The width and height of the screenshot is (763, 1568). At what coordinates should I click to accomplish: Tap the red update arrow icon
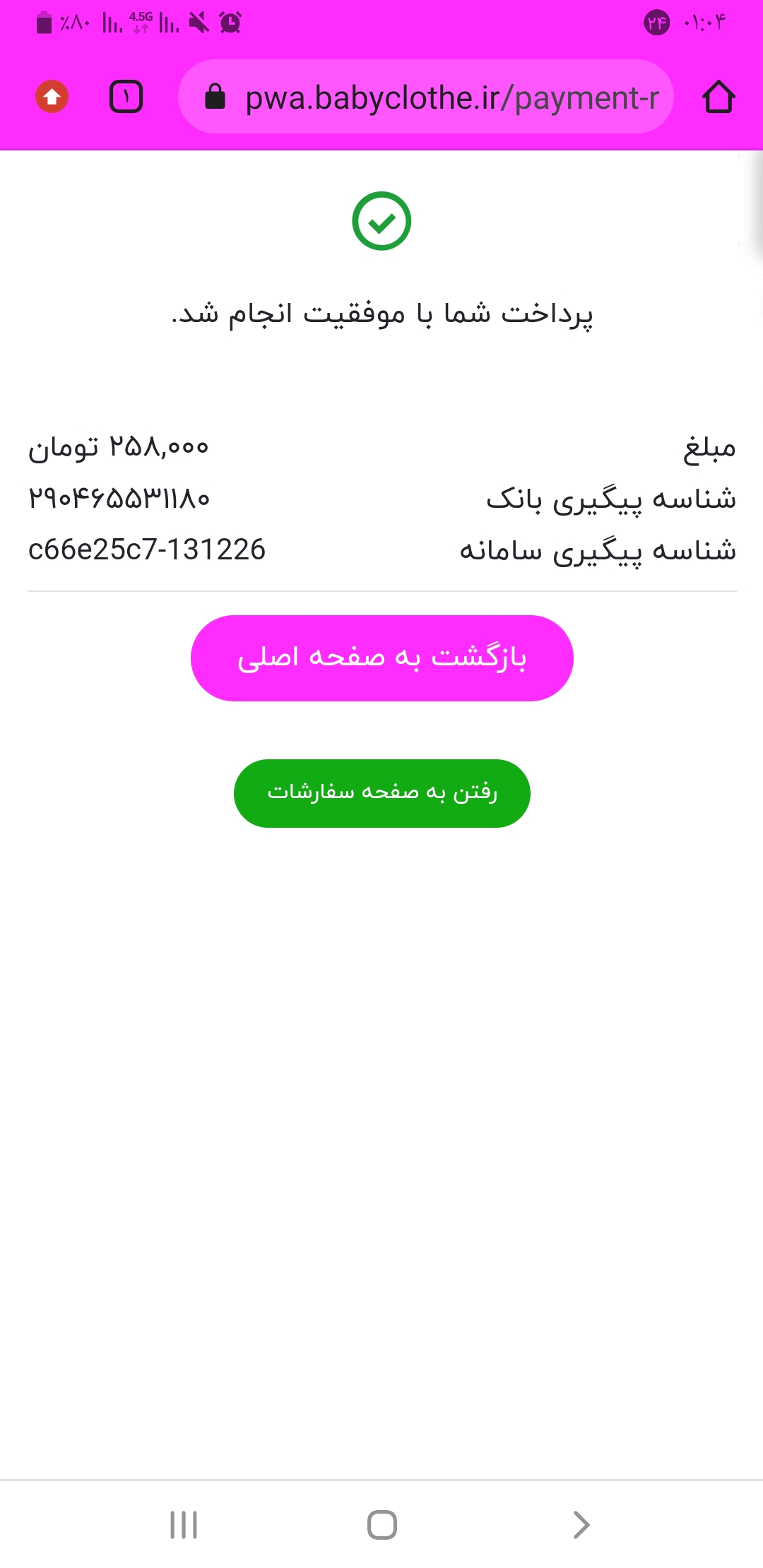pos(52,97)
